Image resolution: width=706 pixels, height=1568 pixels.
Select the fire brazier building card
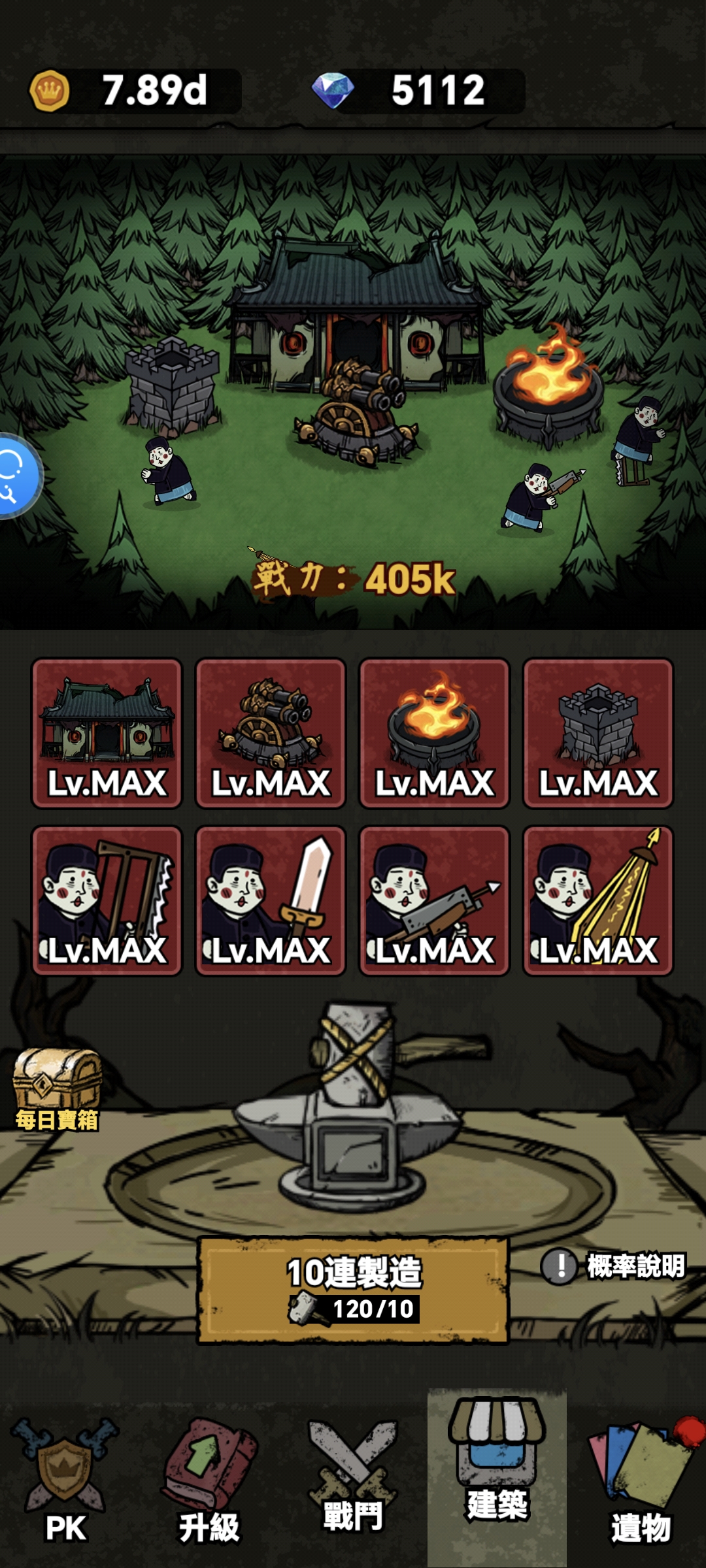pos(435,733)
